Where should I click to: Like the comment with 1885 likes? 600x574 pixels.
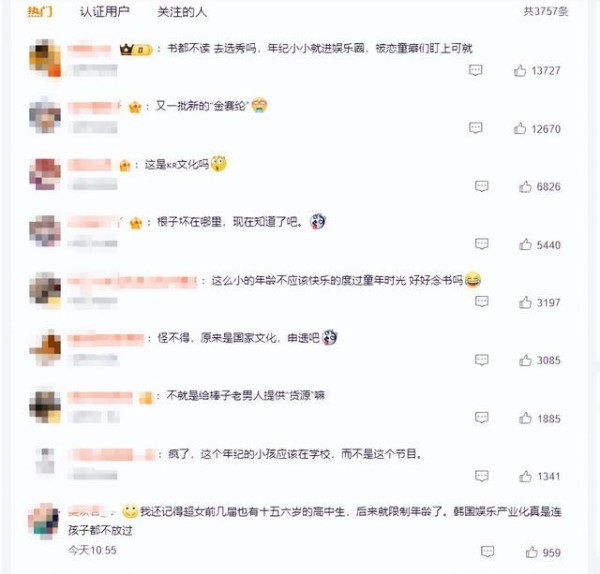coord(525,418)
